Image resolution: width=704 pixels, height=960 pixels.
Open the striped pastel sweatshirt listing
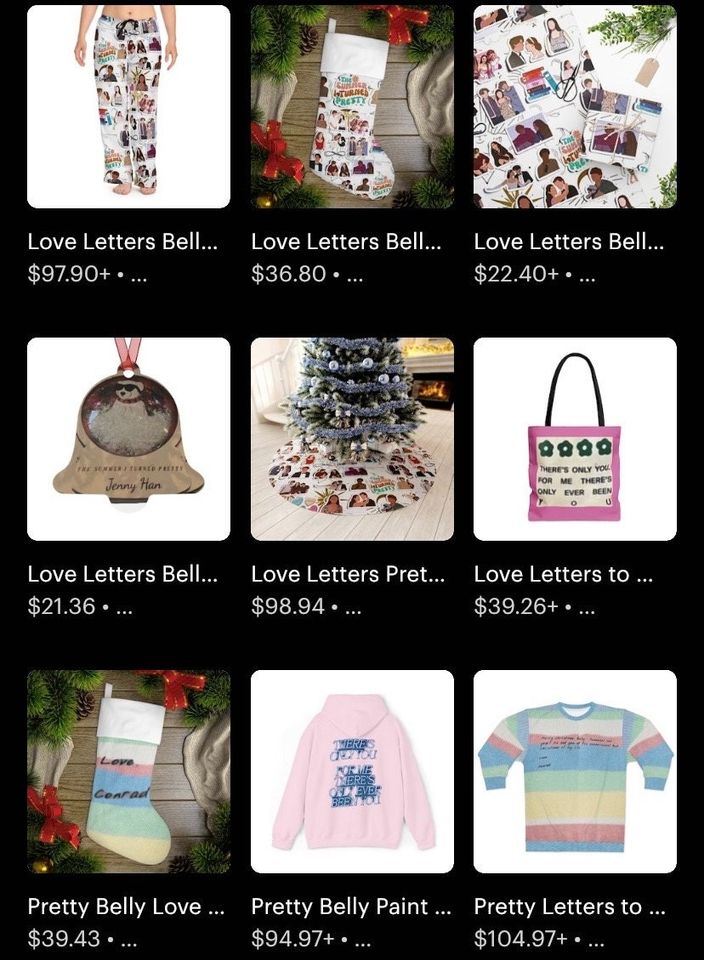pos(575,771)
